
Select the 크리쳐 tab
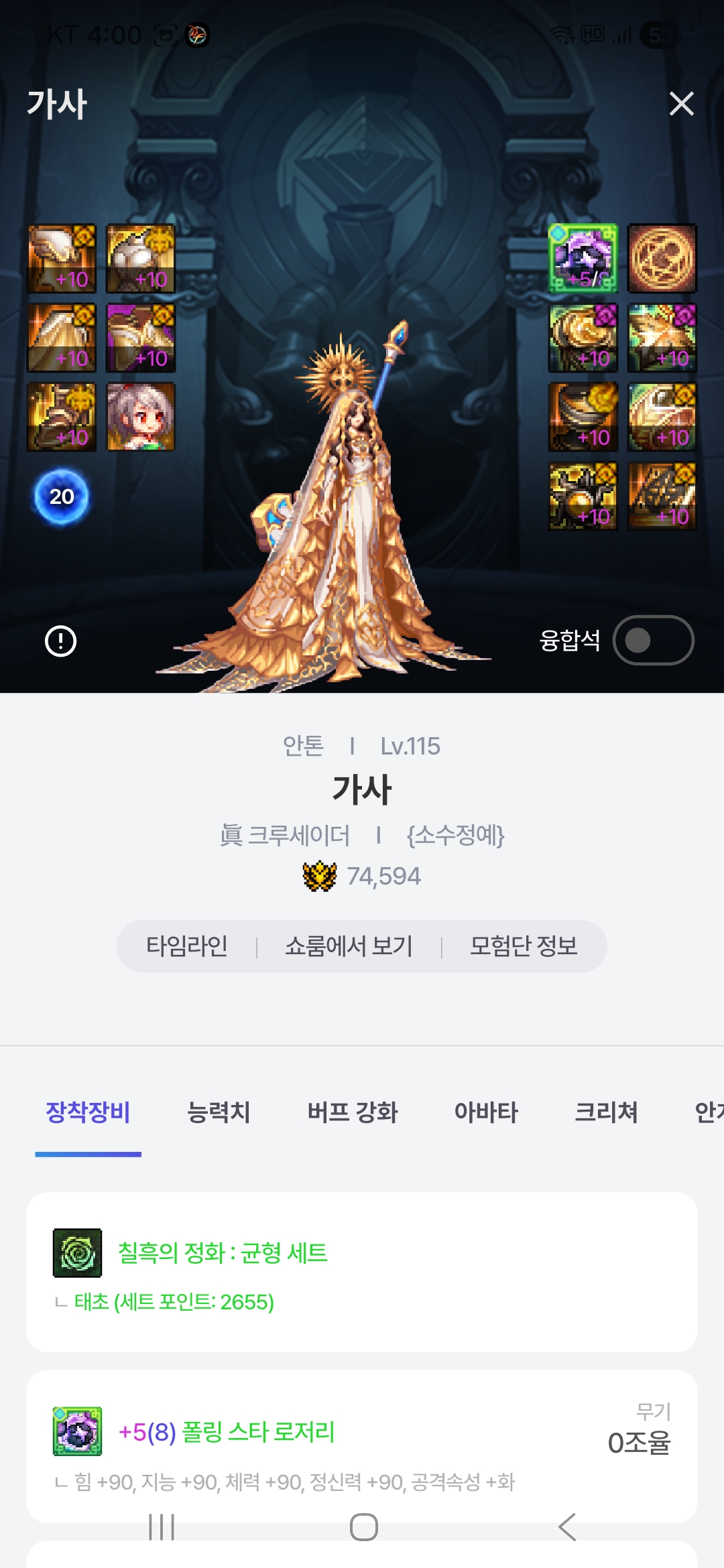(x=606, y=1112)
